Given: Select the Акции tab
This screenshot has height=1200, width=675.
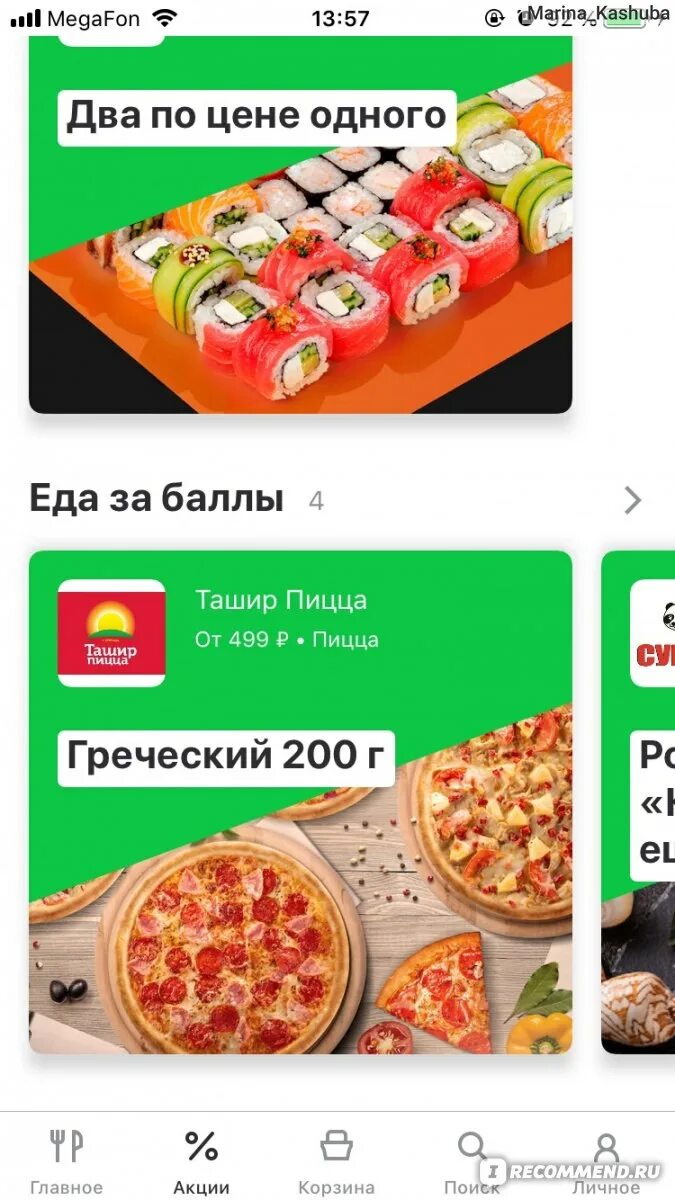Looking at the screenshot, I should [x=201, y=1160].
